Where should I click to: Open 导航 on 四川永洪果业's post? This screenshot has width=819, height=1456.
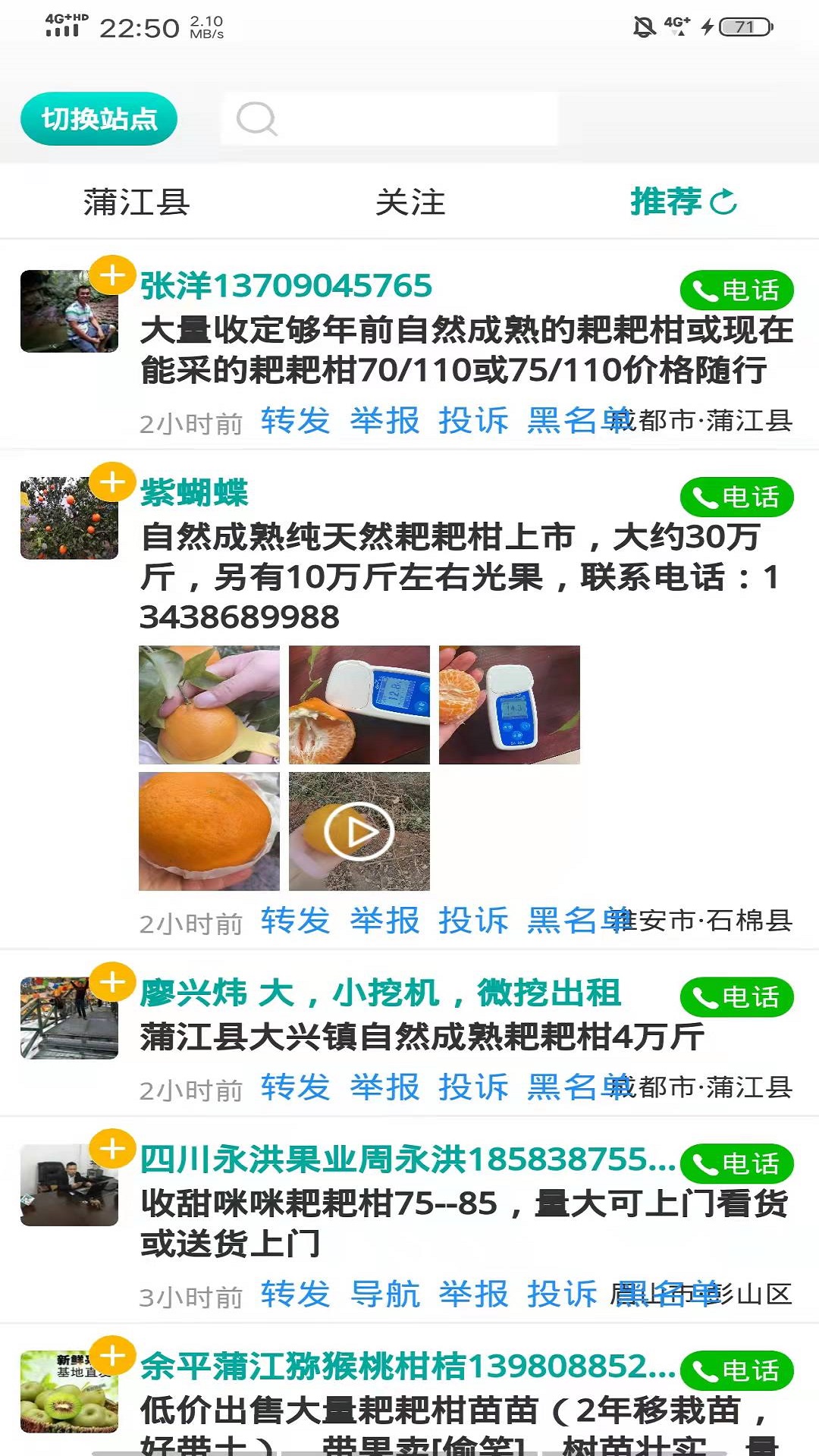point(384,1294)
